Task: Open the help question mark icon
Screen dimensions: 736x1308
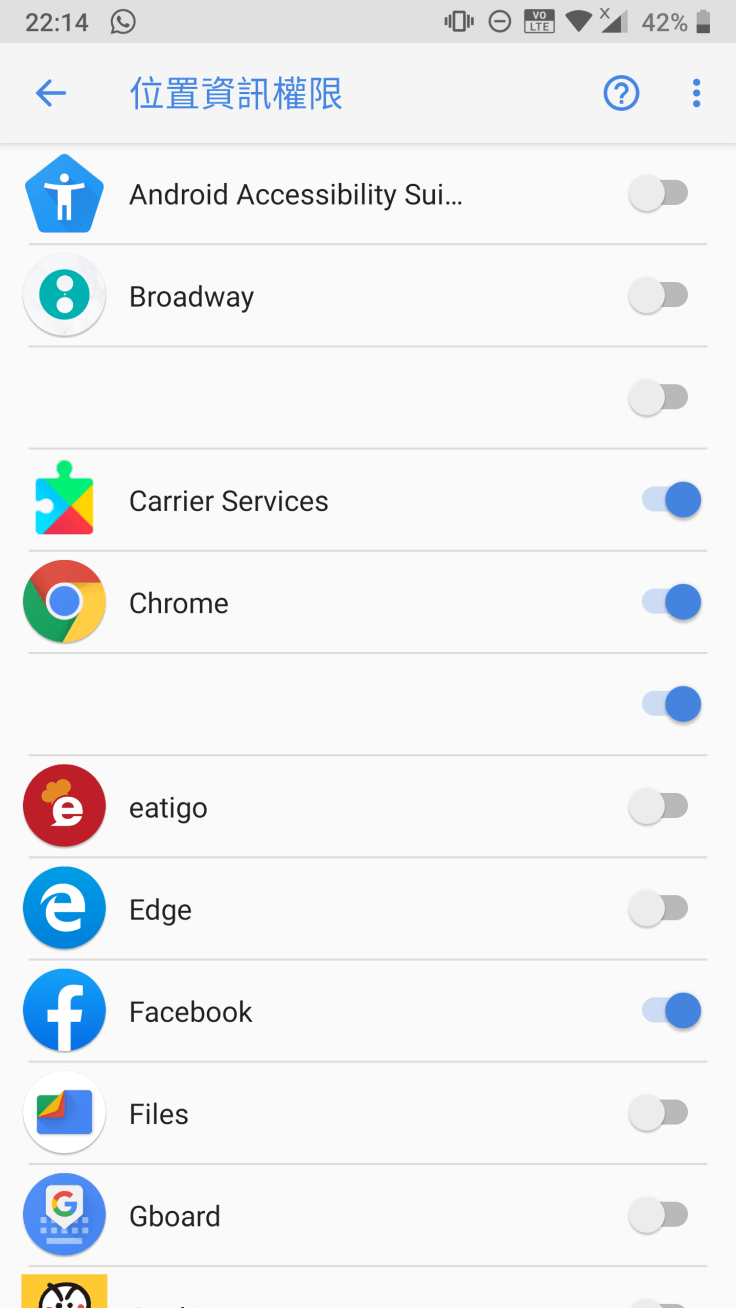Action: pyautogui.click(x=621, y=94)
